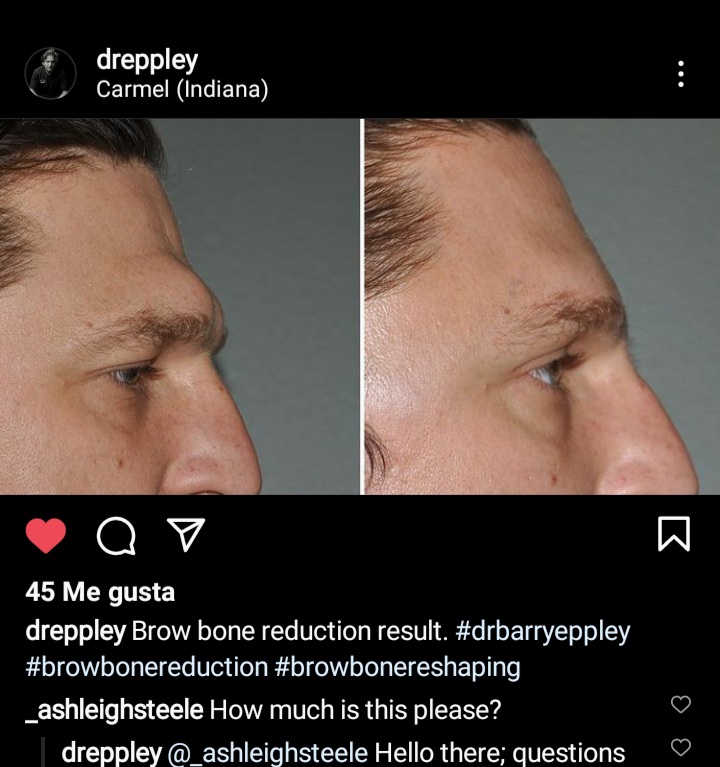
Task: Open dreppley's profile picture
Action: coord(50,73)
